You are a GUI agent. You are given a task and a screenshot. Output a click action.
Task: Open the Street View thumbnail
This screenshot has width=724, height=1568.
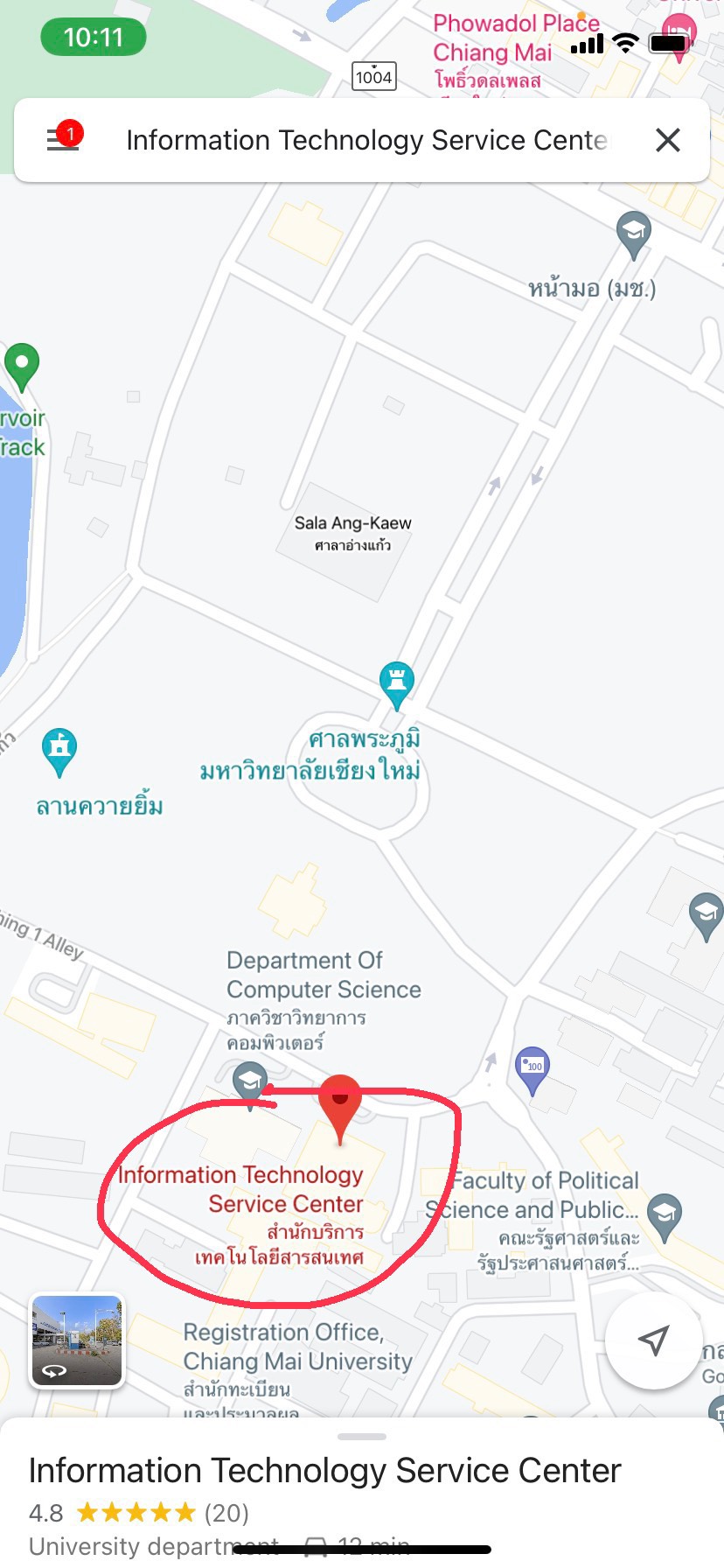tap(78, 1340)
